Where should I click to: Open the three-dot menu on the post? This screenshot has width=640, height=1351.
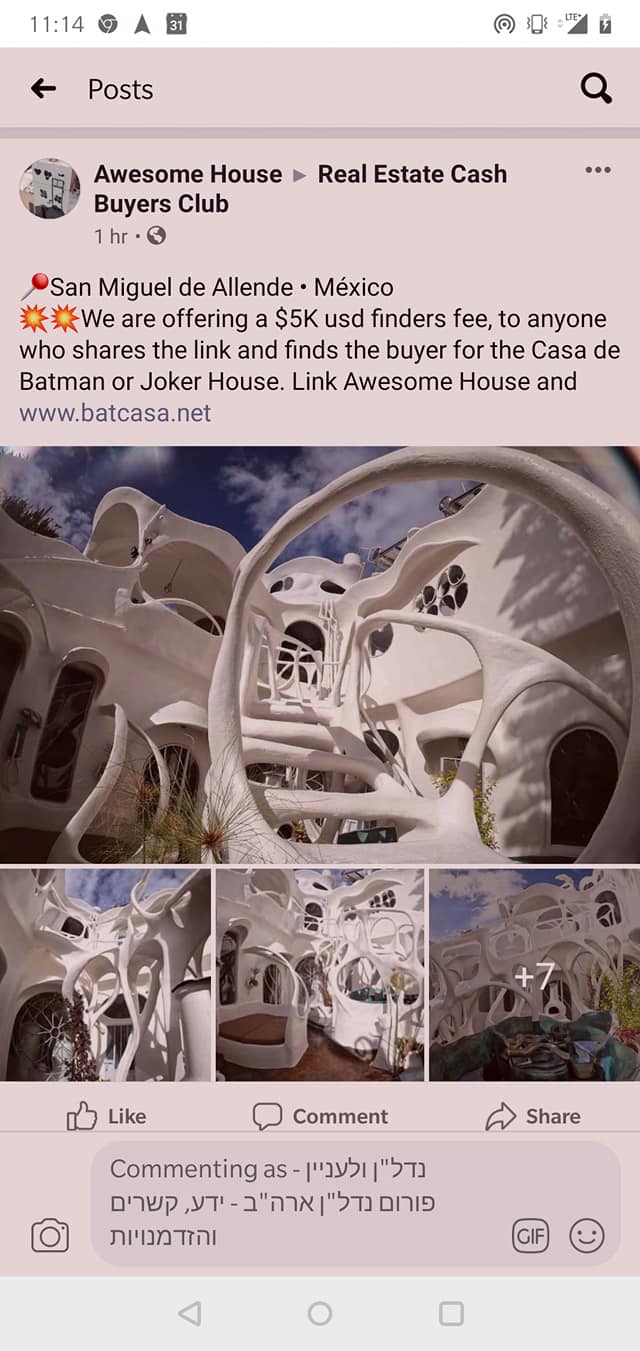(598, 170)
